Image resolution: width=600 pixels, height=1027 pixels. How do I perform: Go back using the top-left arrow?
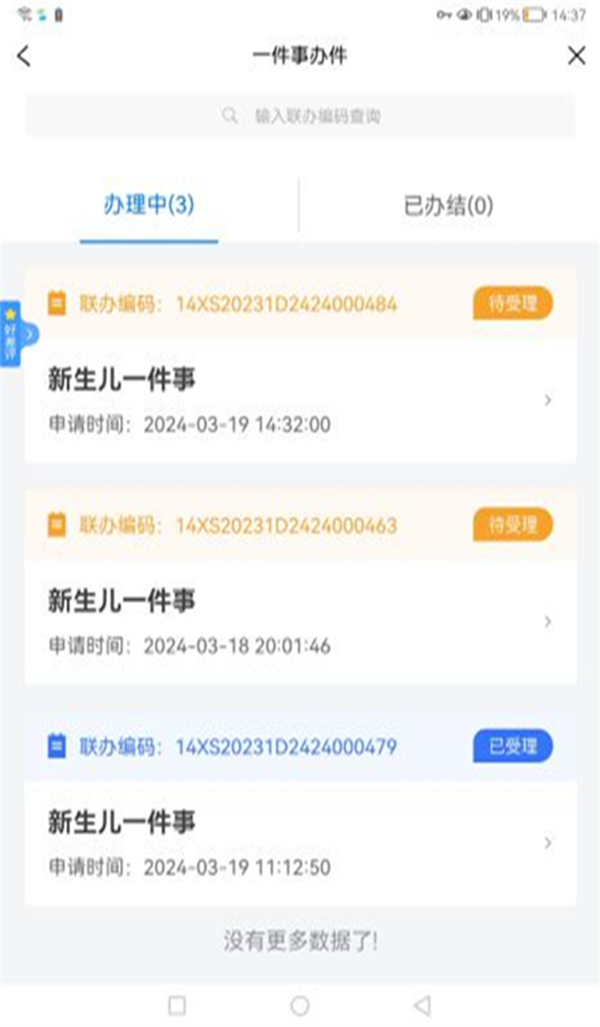[25, 56]
